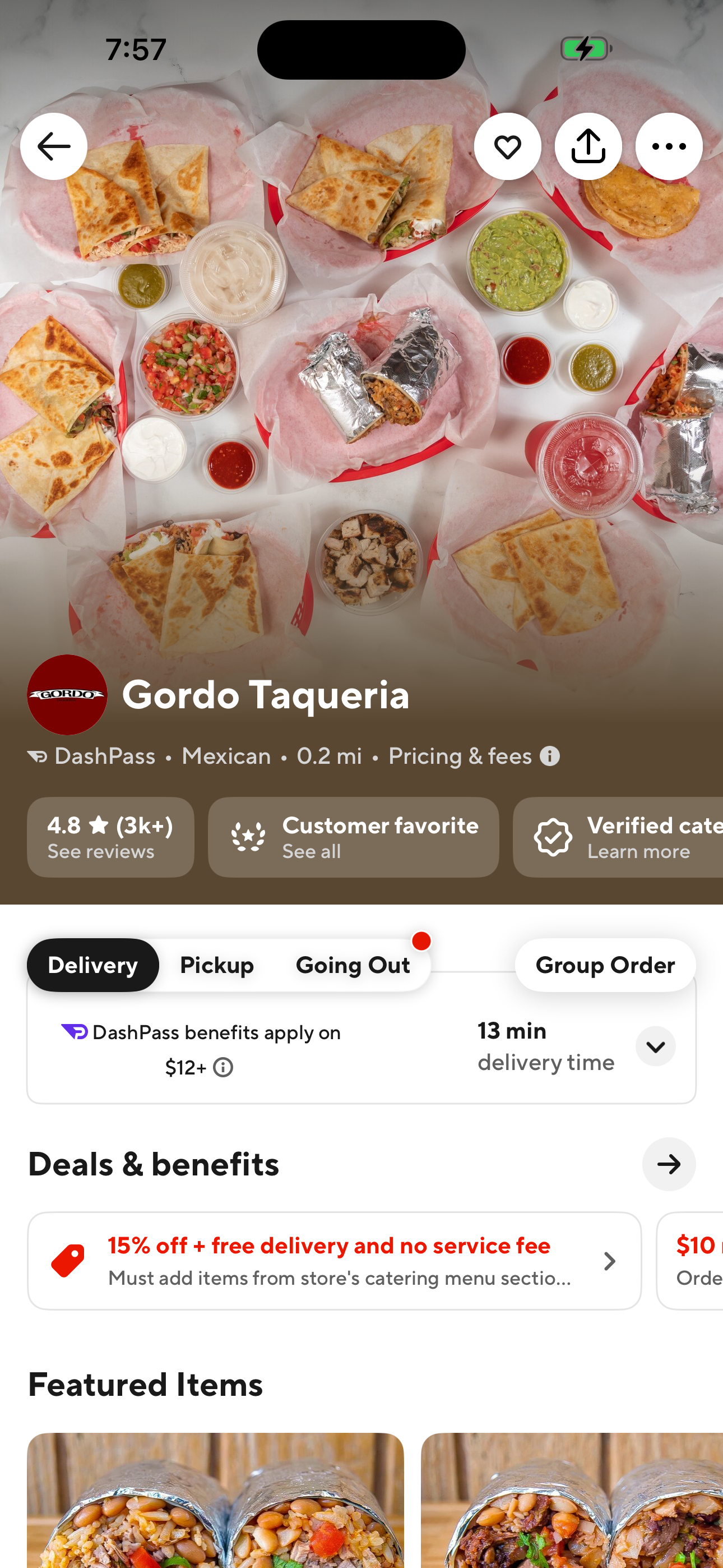Viewport: 723px width, 1568px height.
Task: Tap the $12+ minimum info circle
Action: pyautogui.click(x=223, y=1068)
